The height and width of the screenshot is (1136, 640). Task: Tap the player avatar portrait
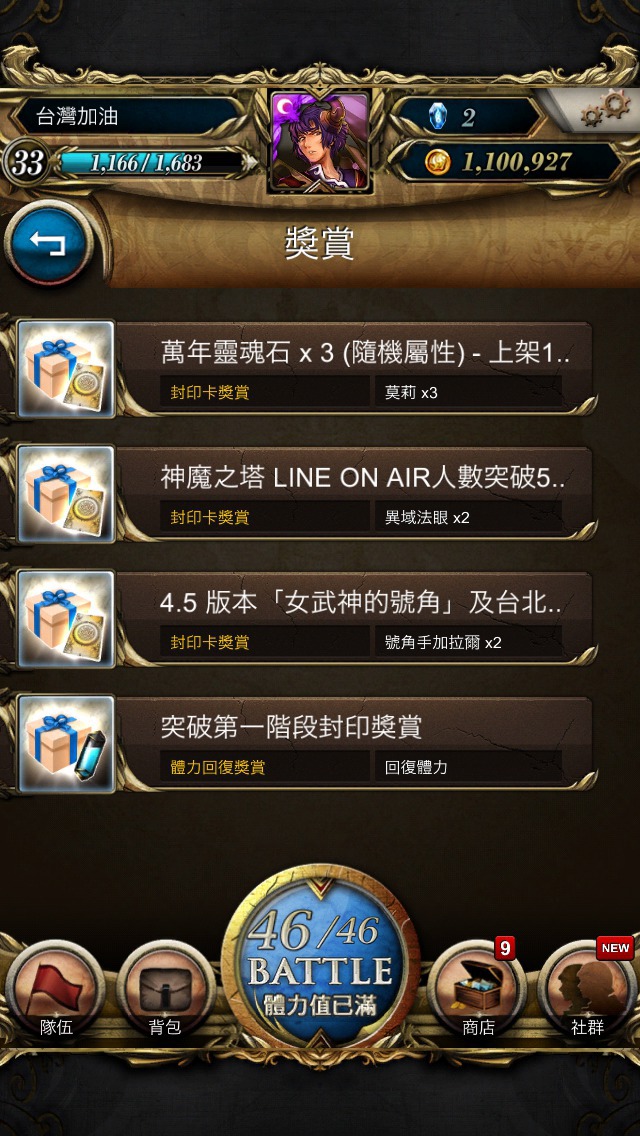pos(320,142)
